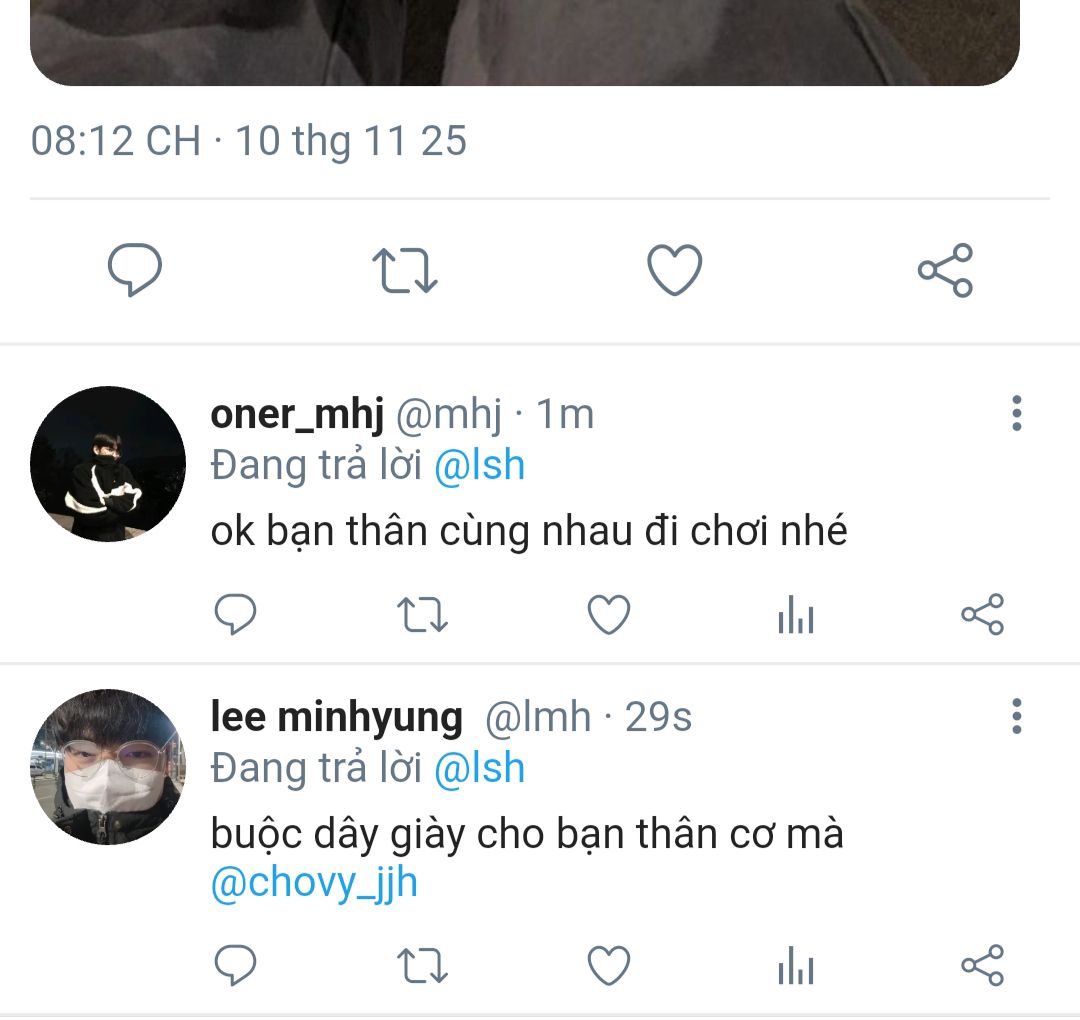
Task: Like oner_mhj's reply
Action: [x=608, y=615]
